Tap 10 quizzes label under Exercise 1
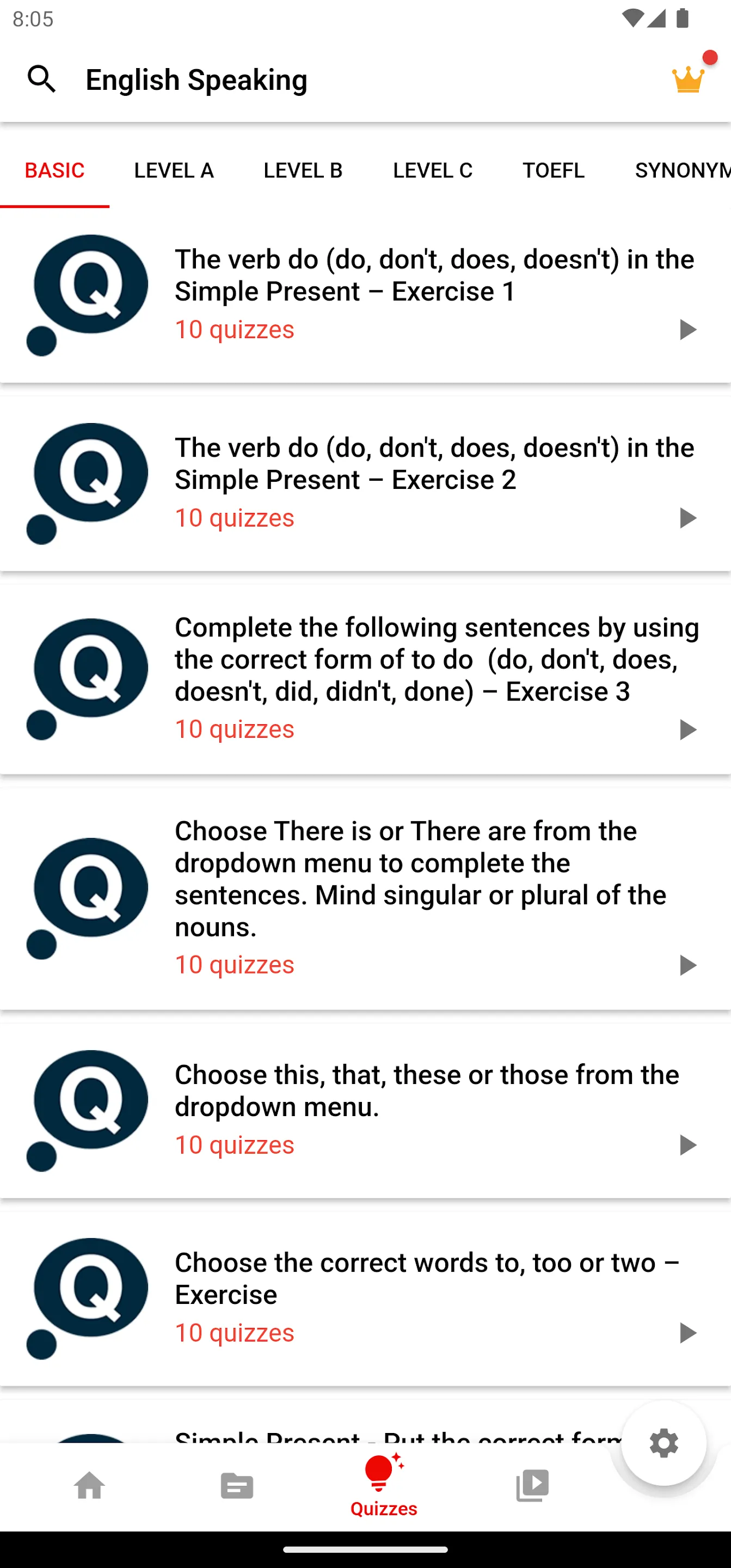This screenshot has width=731, height=1568. pos(235,329)
